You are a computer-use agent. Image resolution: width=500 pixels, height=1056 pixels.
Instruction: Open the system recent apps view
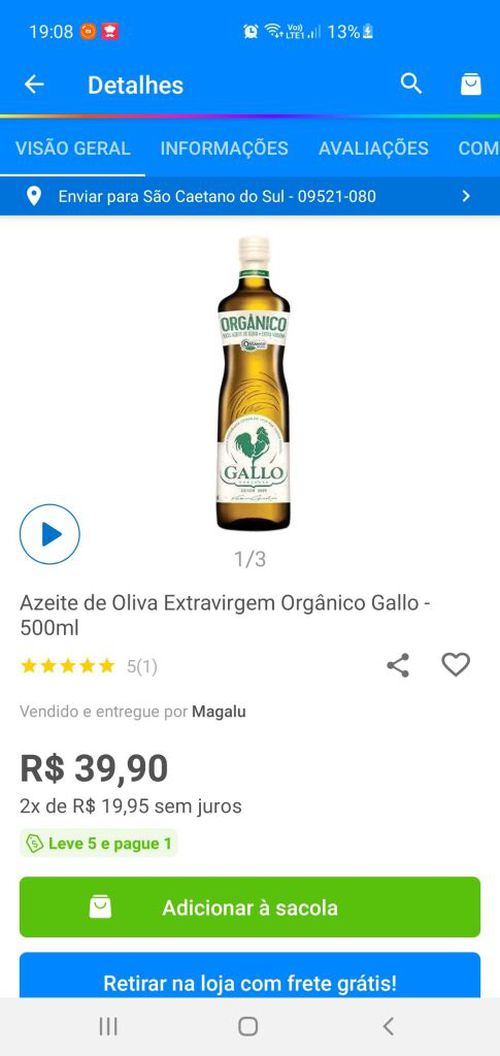[x=108, y=1026]
